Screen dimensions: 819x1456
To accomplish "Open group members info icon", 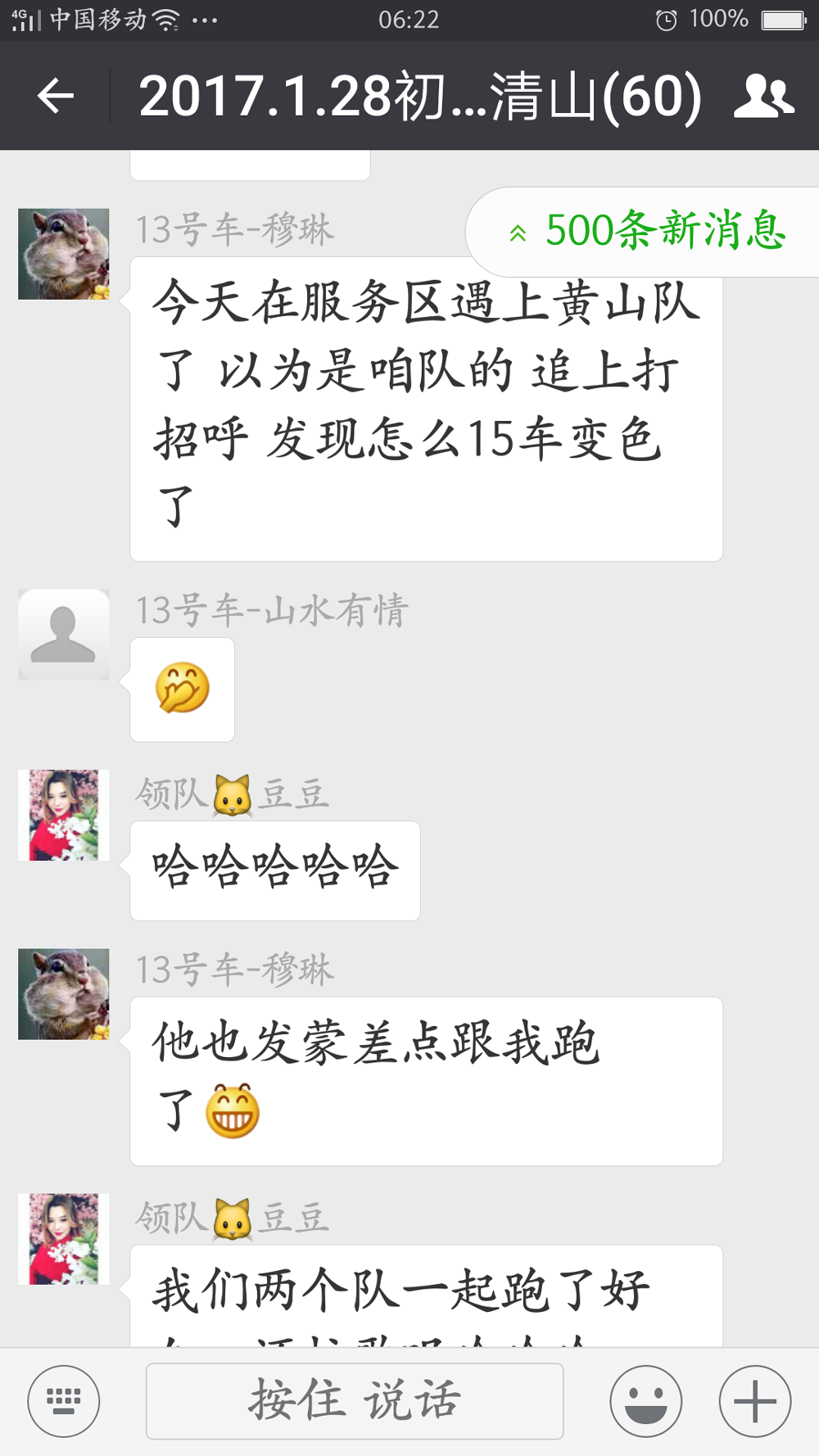I will [762, 97].
